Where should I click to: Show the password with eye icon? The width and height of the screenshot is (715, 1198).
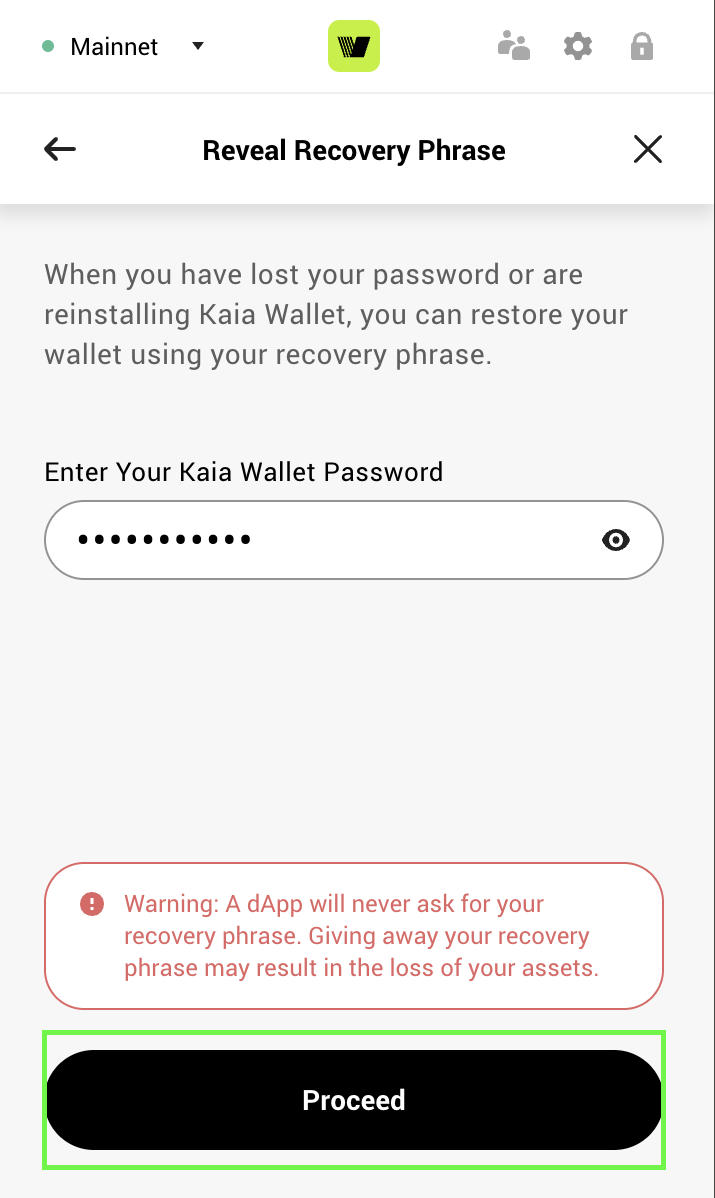616,540
